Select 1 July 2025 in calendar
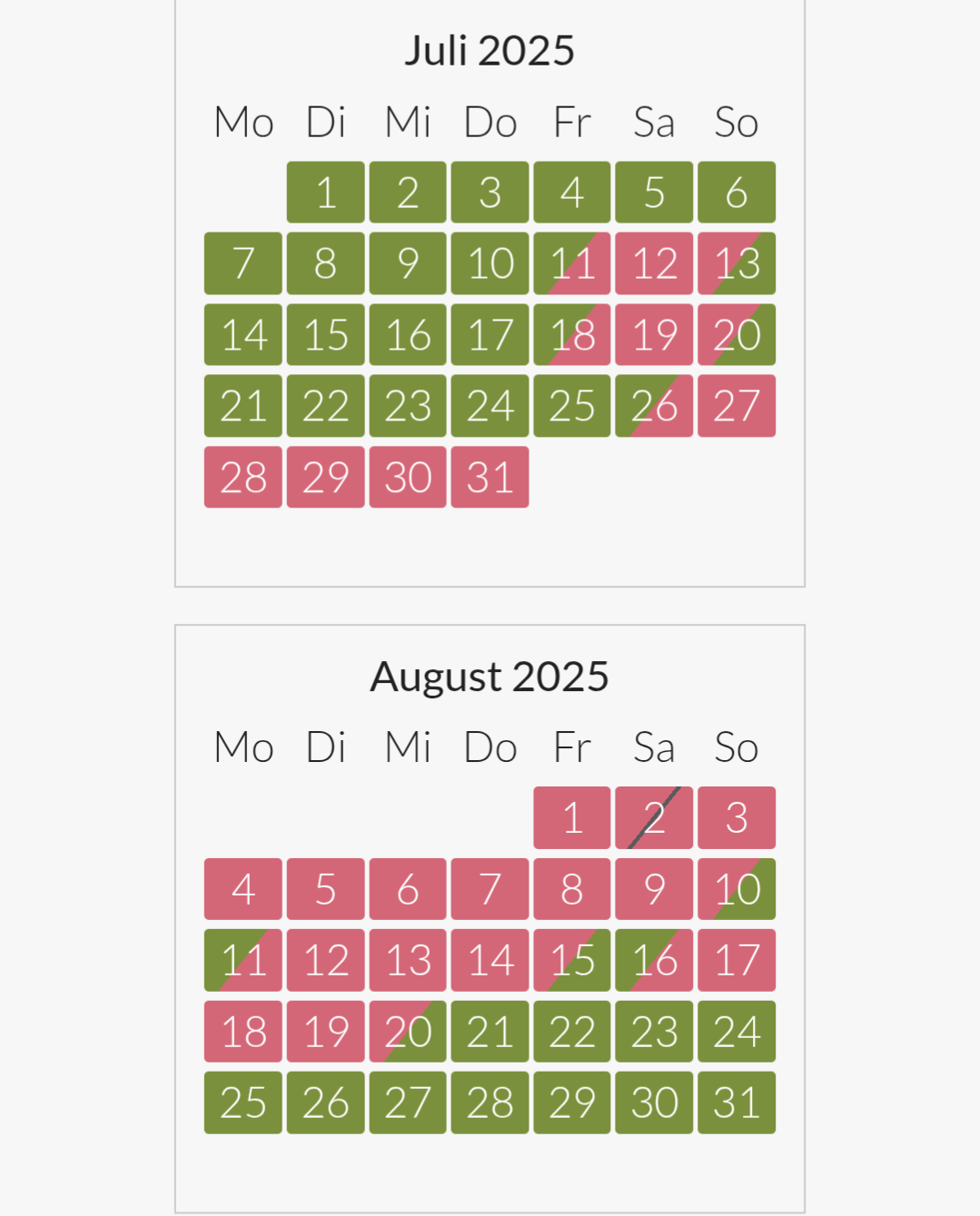This screenshot has width=980, height=1216. (x=325, y=193)
